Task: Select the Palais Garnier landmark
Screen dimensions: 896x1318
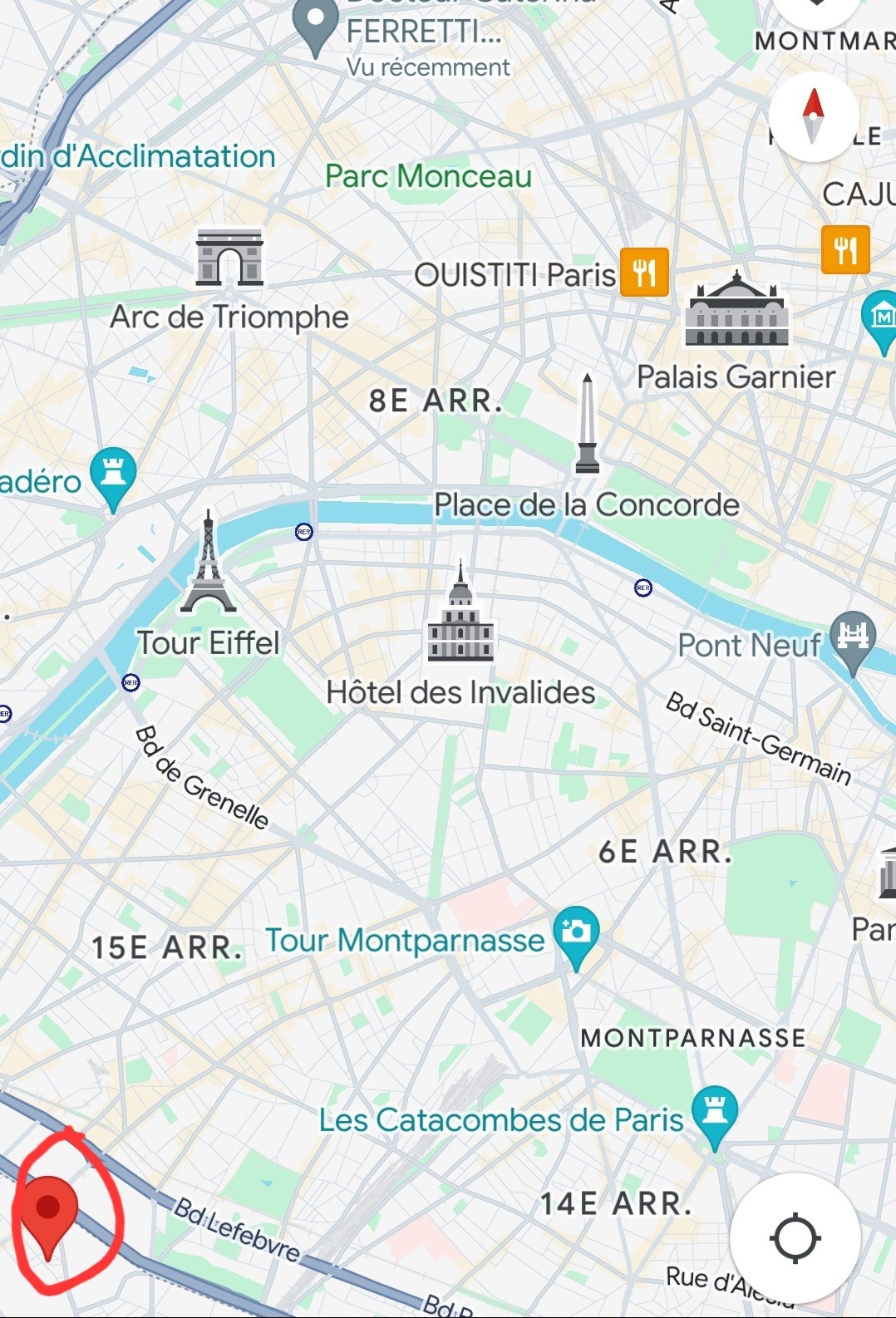Action: point(736,311)
